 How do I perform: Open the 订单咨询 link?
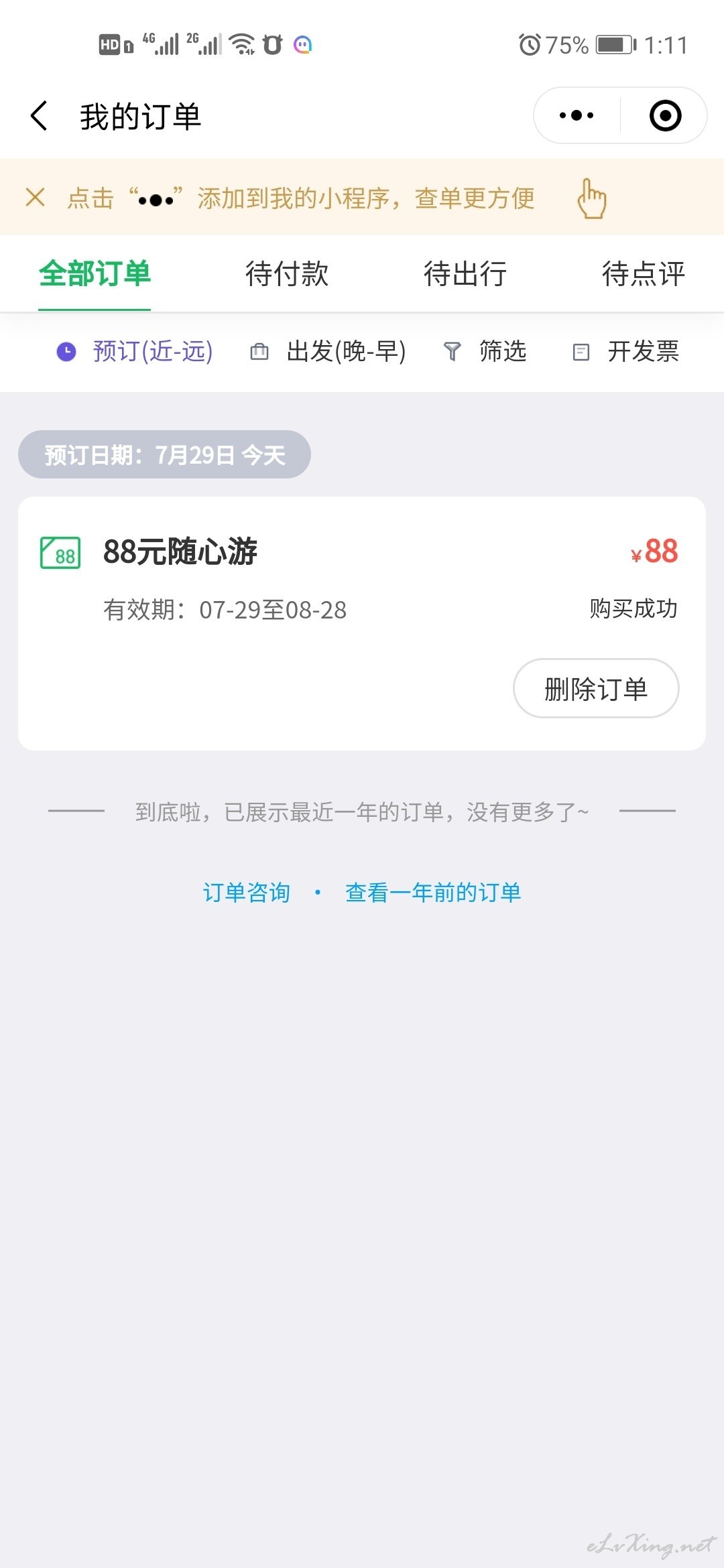(x=247, y=892)
